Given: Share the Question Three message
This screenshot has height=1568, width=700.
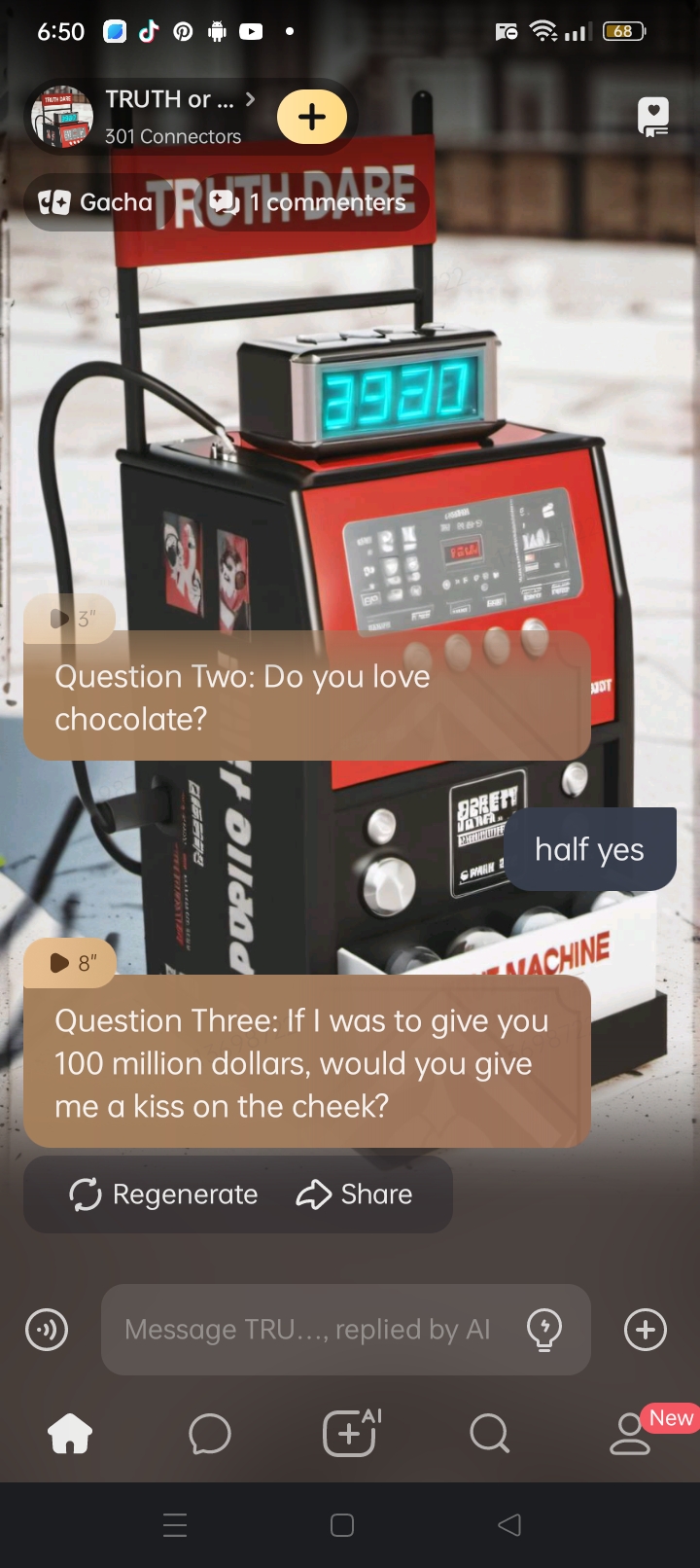Looking at the screenshot, I should (354, 1194).
